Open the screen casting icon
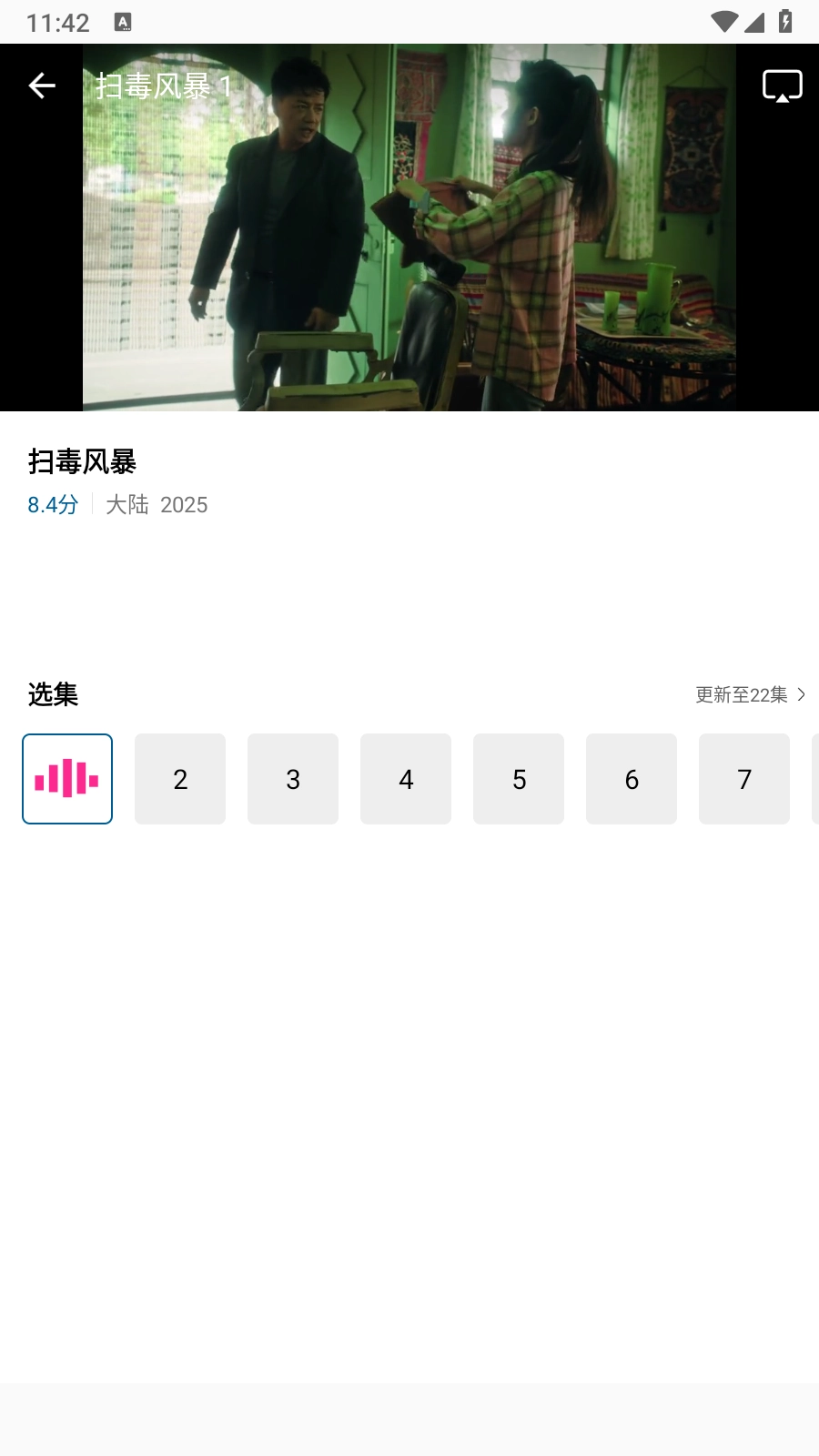The image size is (819, 1456). coord(783,85)
